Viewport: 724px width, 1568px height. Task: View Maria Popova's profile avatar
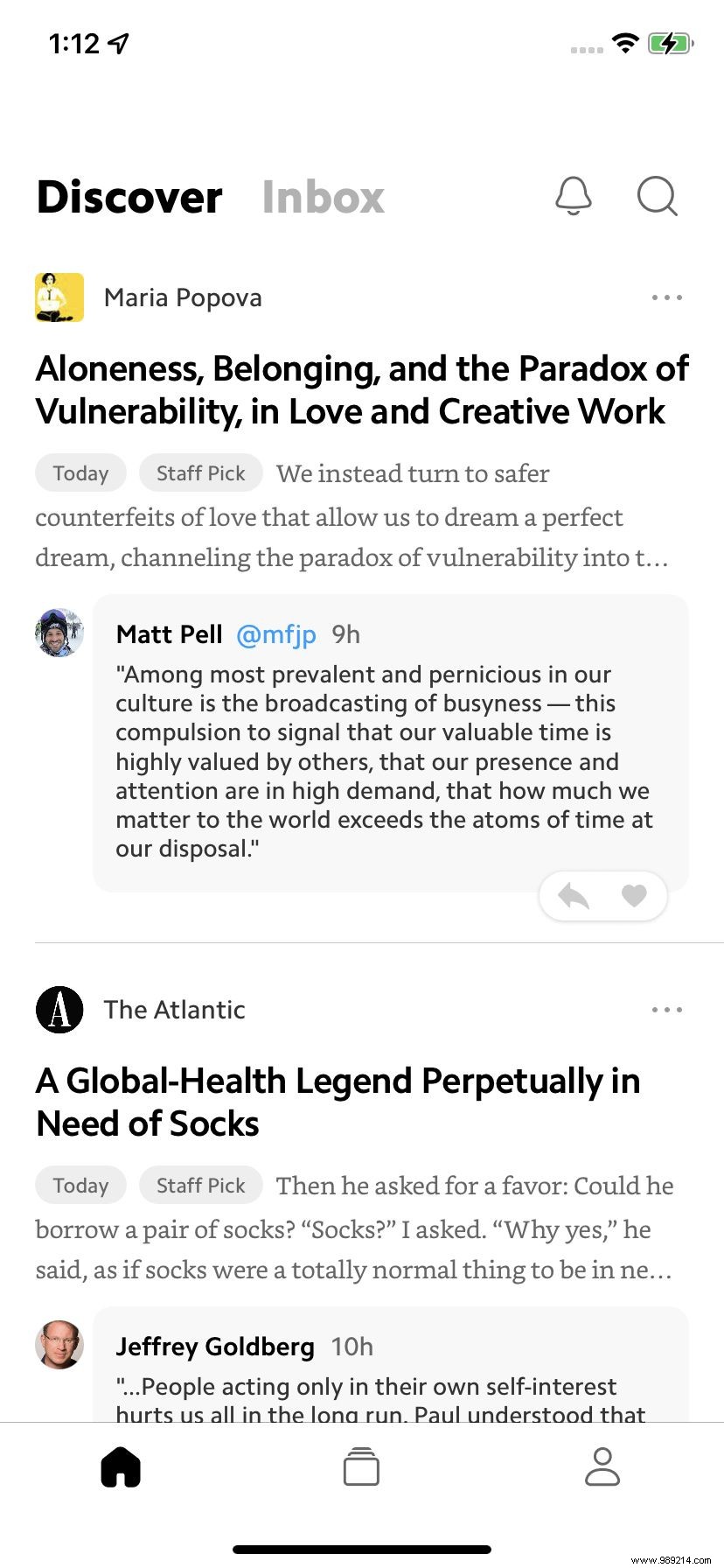[59, 297]
